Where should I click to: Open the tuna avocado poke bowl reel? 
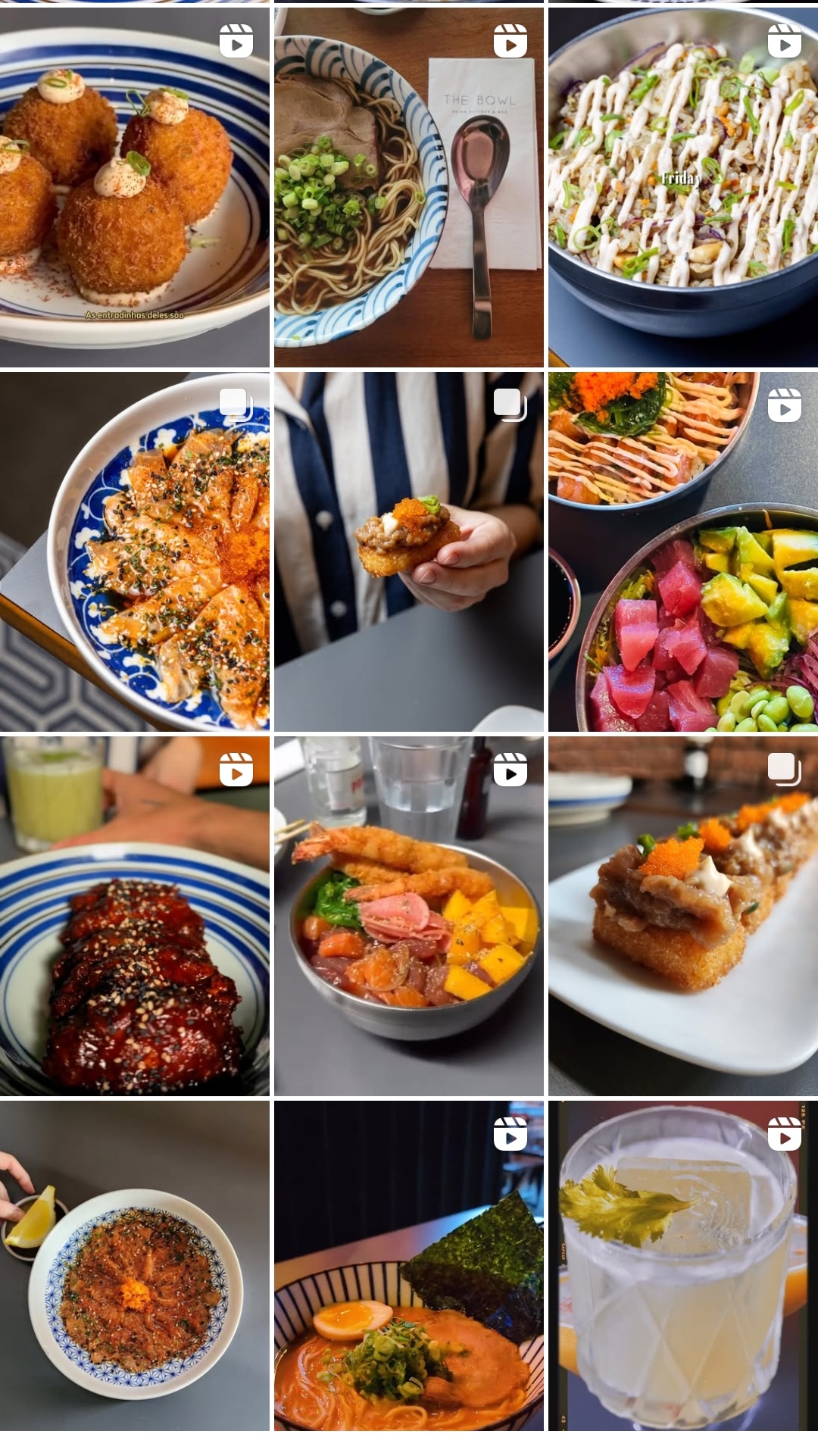[682, 551]
